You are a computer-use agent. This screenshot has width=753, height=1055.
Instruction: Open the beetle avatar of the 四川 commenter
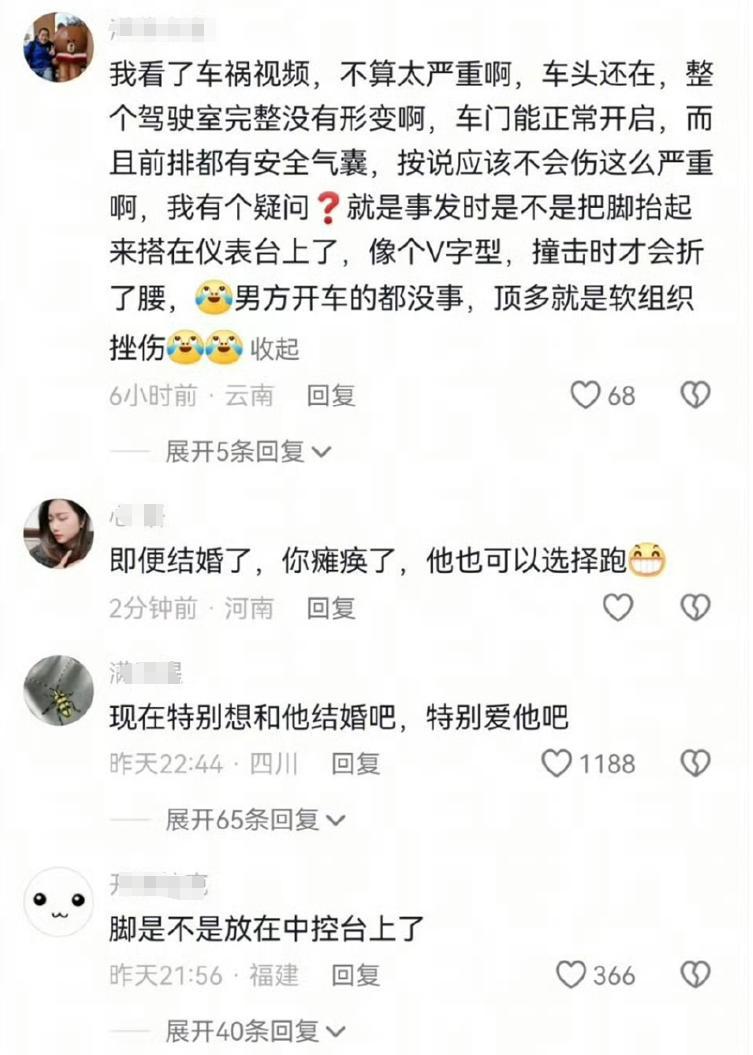click(58, 690)
